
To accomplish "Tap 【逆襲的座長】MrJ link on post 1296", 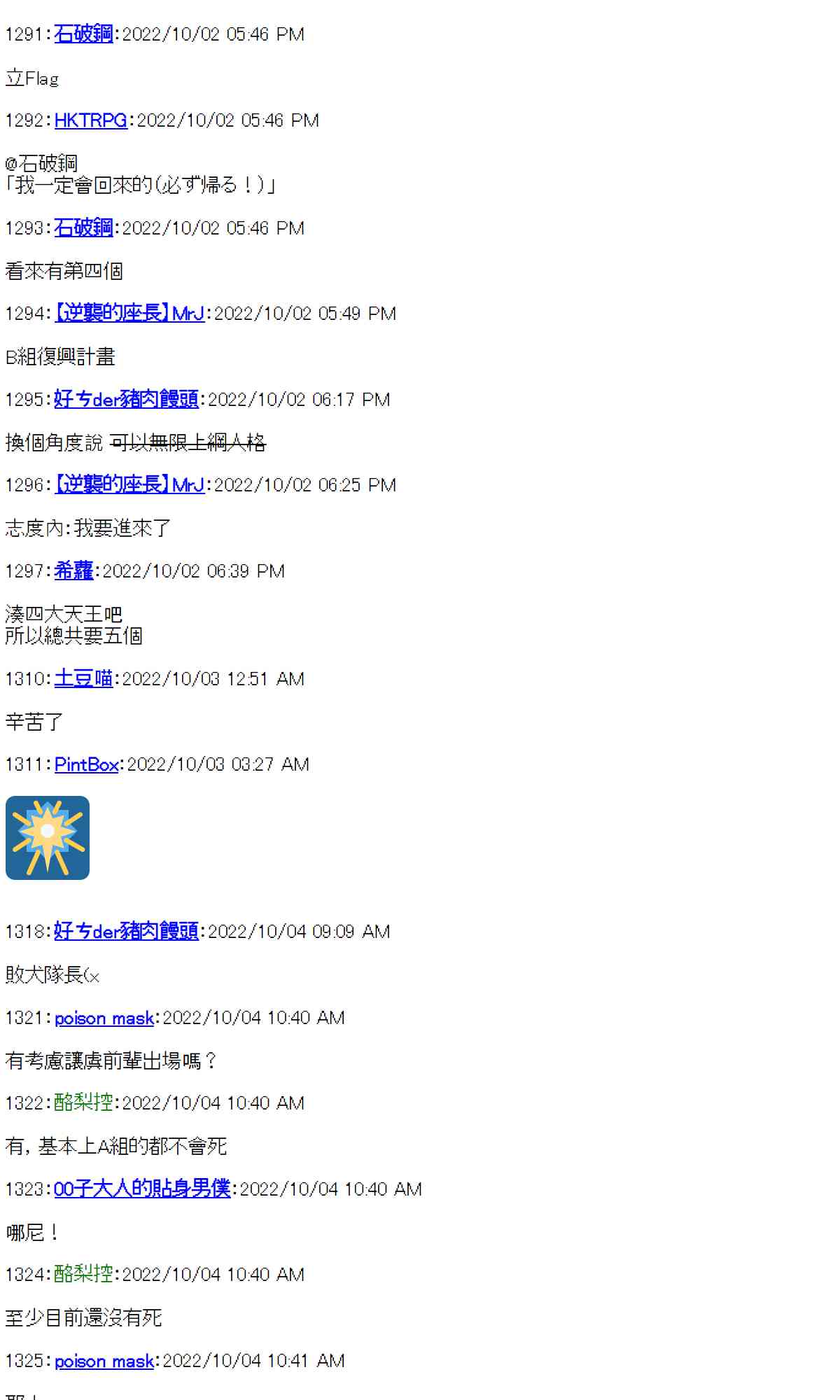I will pyautogui.click(x=129, y=484).
